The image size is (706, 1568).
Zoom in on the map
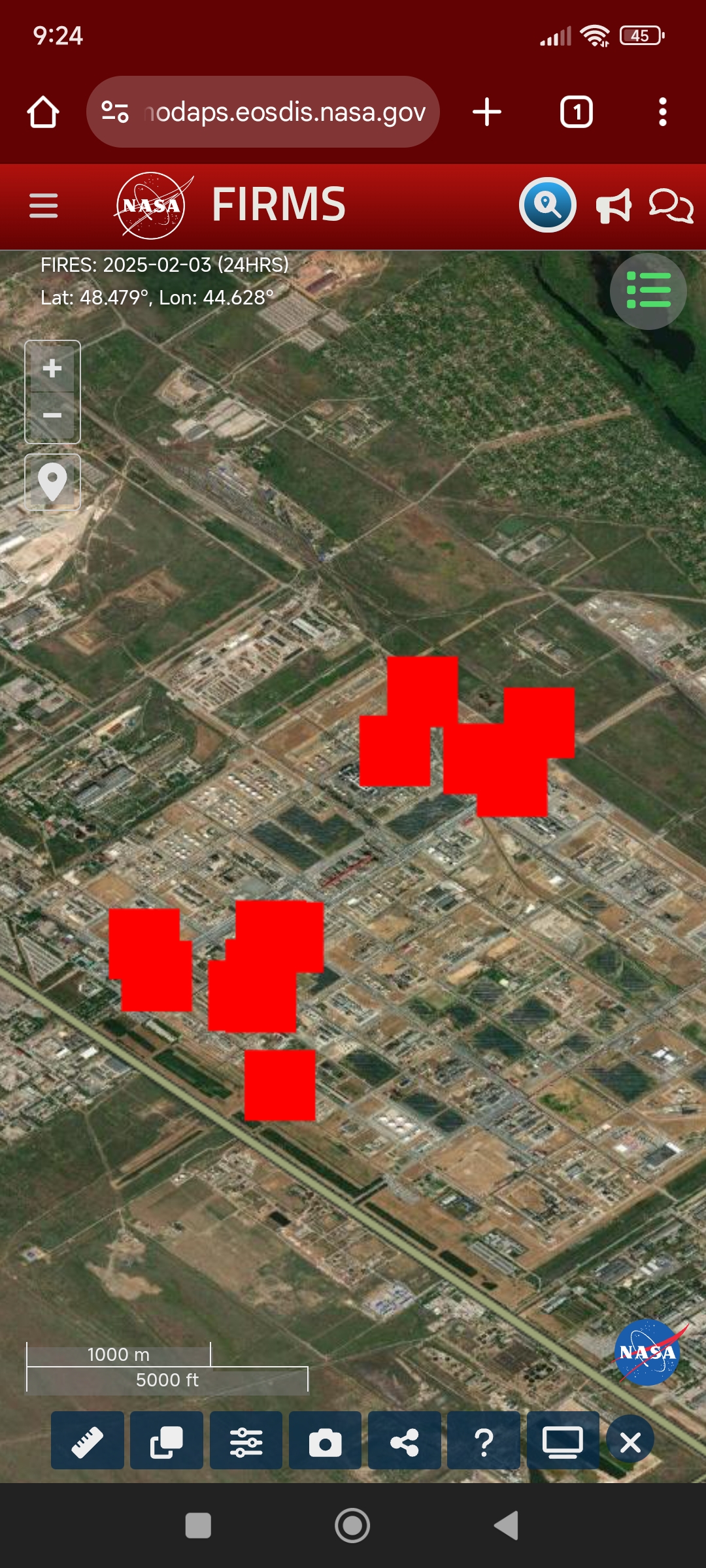click(52, 368)
